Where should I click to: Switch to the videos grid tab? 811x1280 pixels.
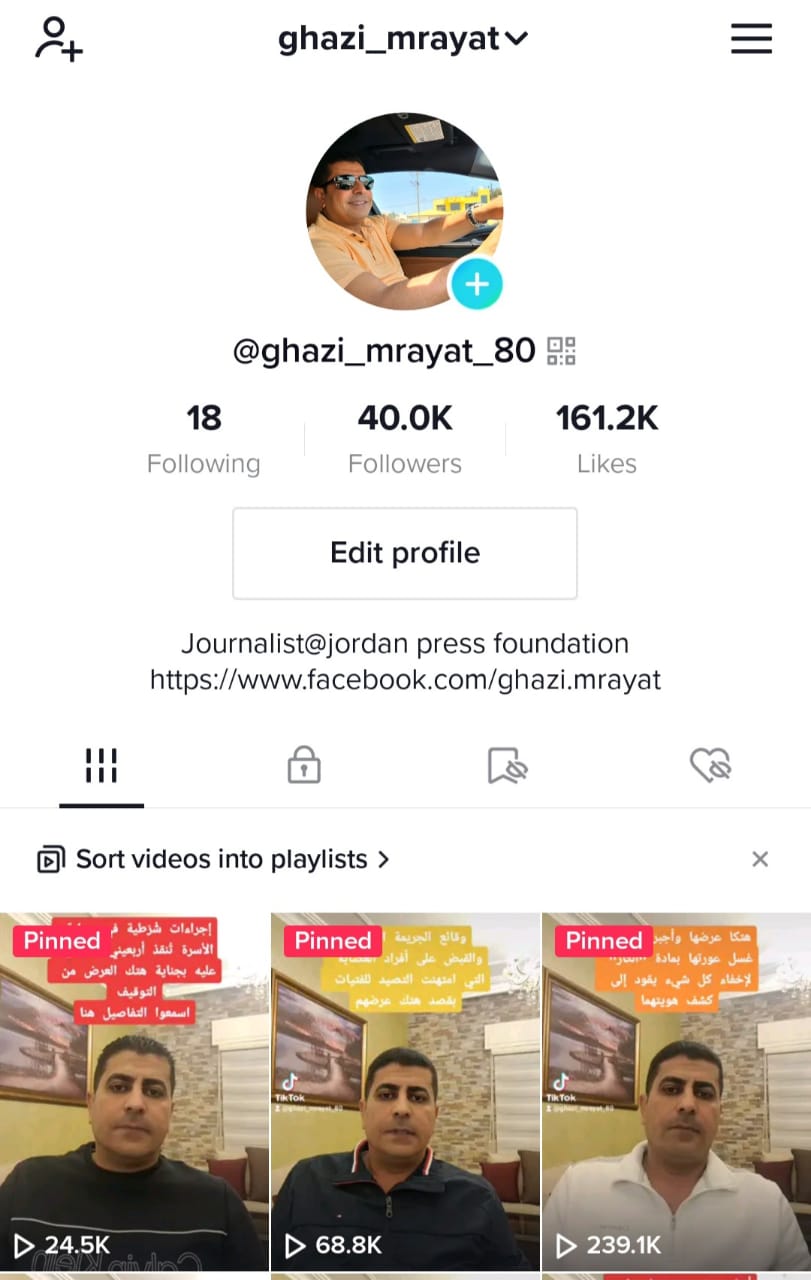tap(101, 766)
